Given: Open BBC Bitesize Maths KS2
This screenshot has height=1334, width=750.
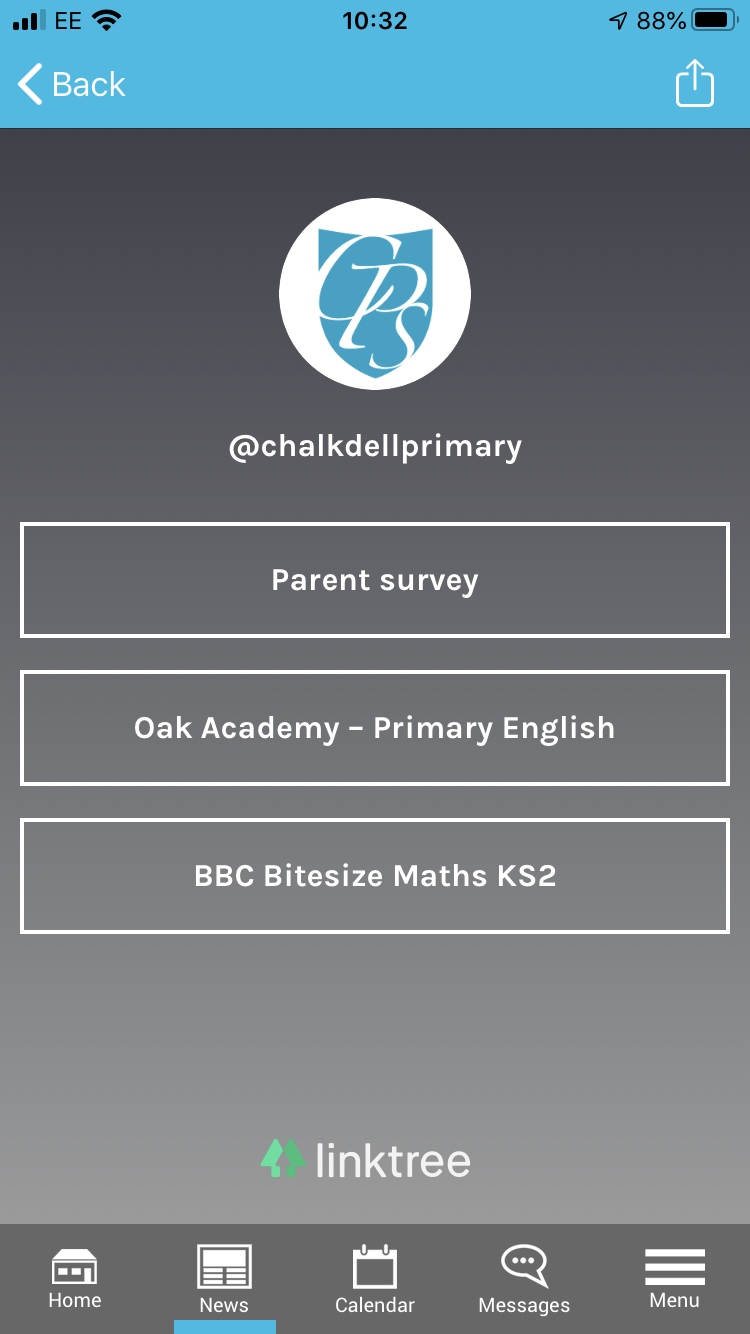Looking at the screenshot, I should tap(375, 876).
